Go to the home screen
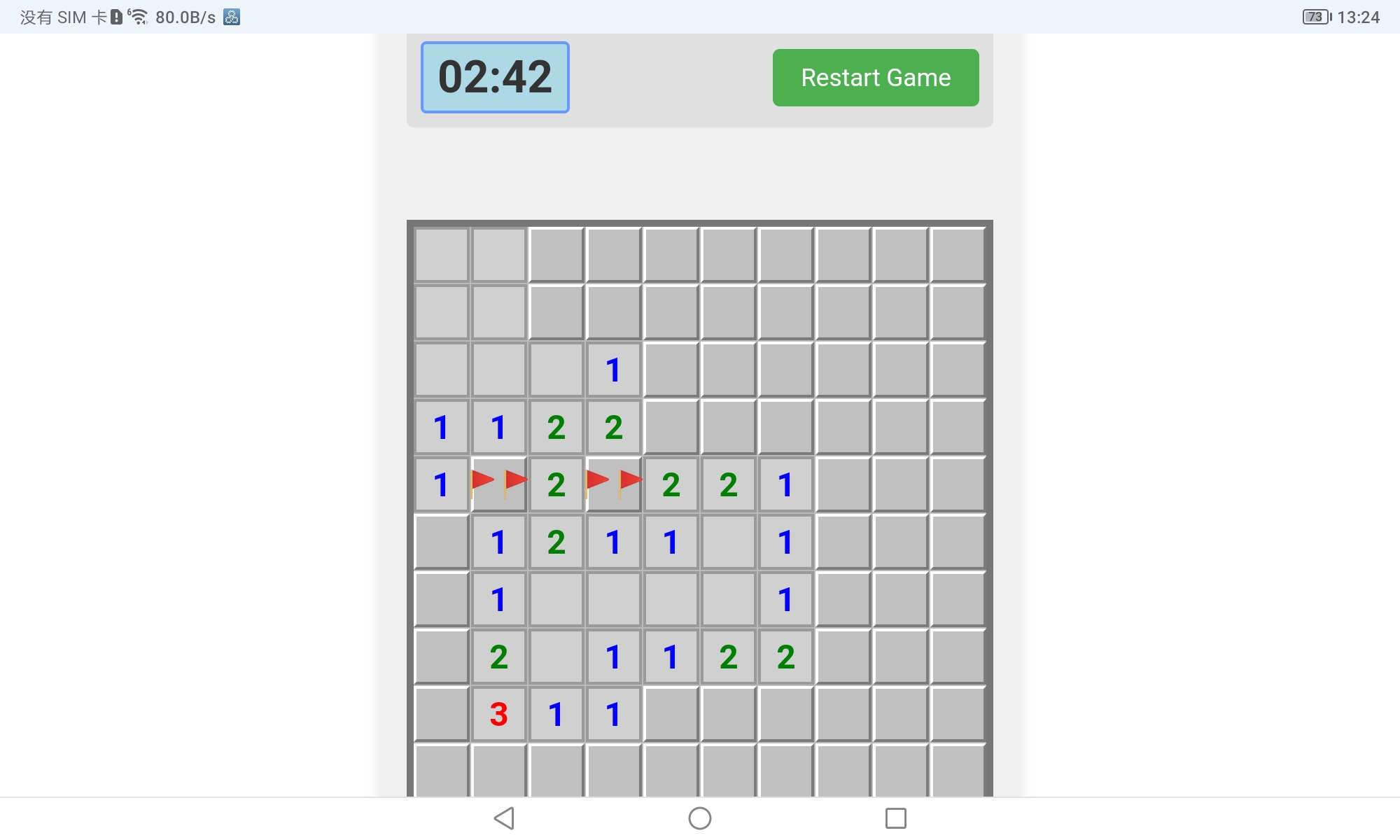The image size is (1400, 840). coord(700,818)
